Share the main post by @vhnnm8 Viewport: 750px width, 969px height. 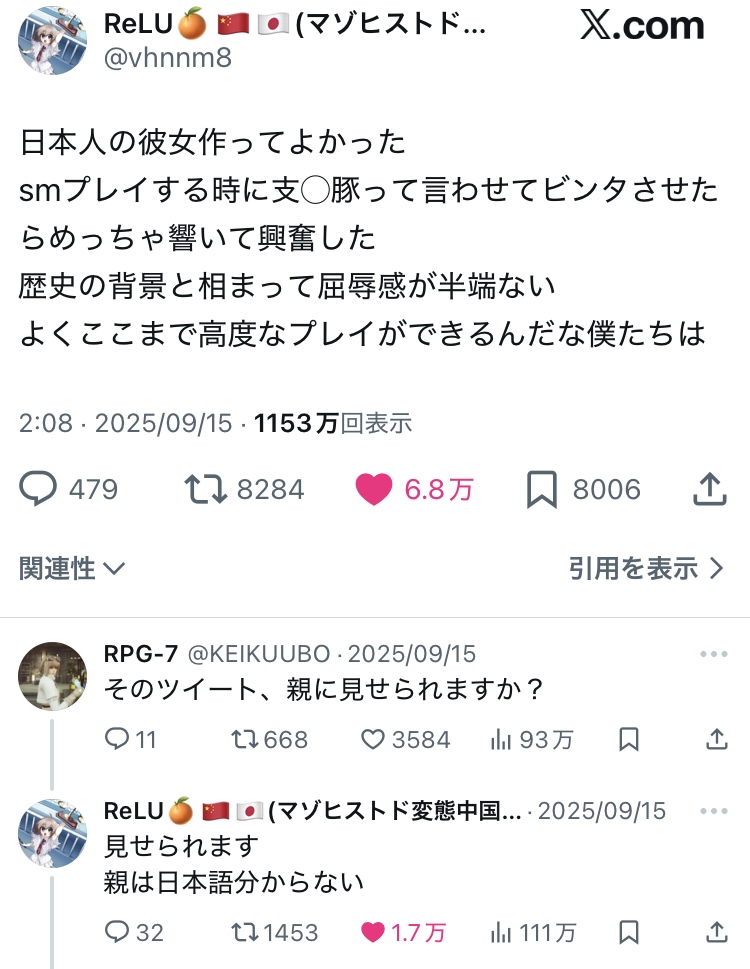(x=708, y=489)
